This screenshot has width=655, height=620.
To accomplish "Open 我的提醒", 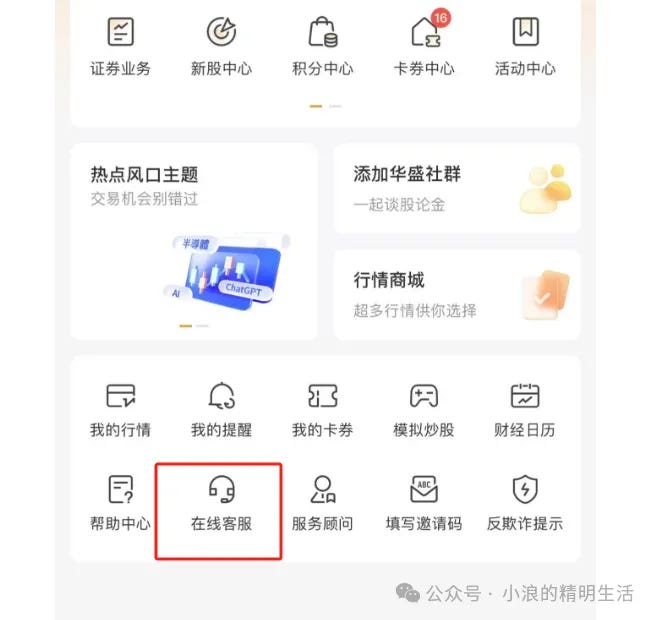I will [x=221, y=410].
